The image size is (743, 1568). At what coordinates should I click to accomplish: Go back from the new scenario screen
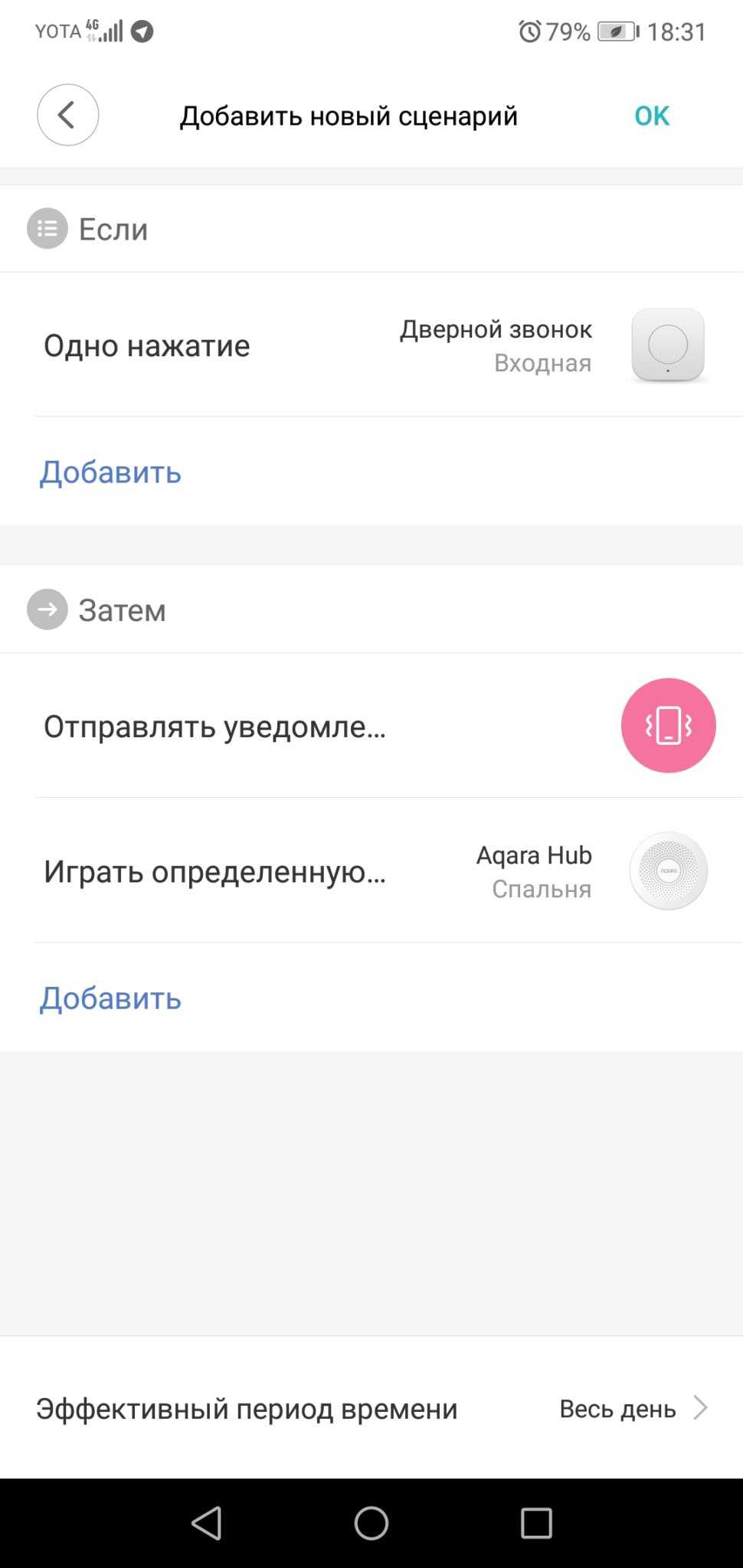coord(67,115)
